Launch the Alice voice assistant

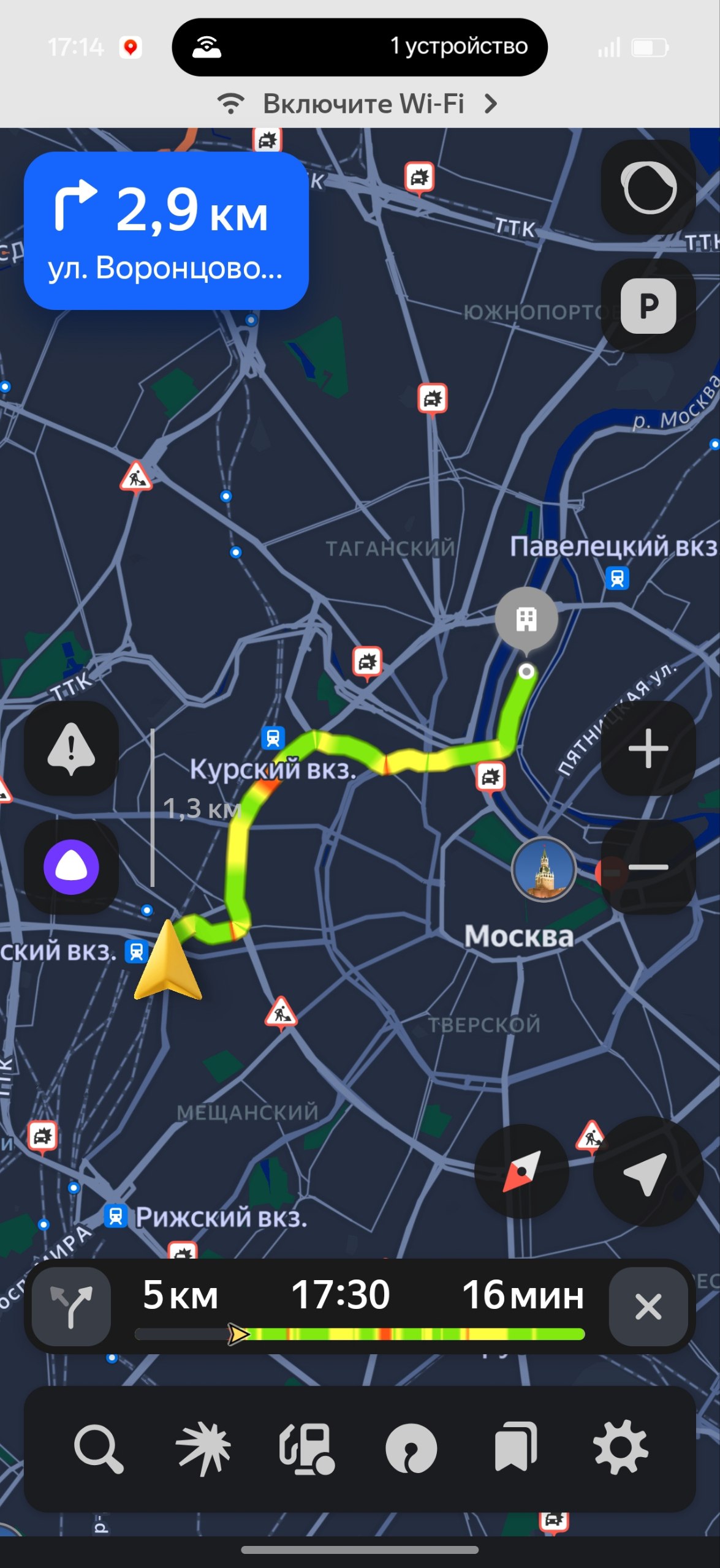(71, 867)
